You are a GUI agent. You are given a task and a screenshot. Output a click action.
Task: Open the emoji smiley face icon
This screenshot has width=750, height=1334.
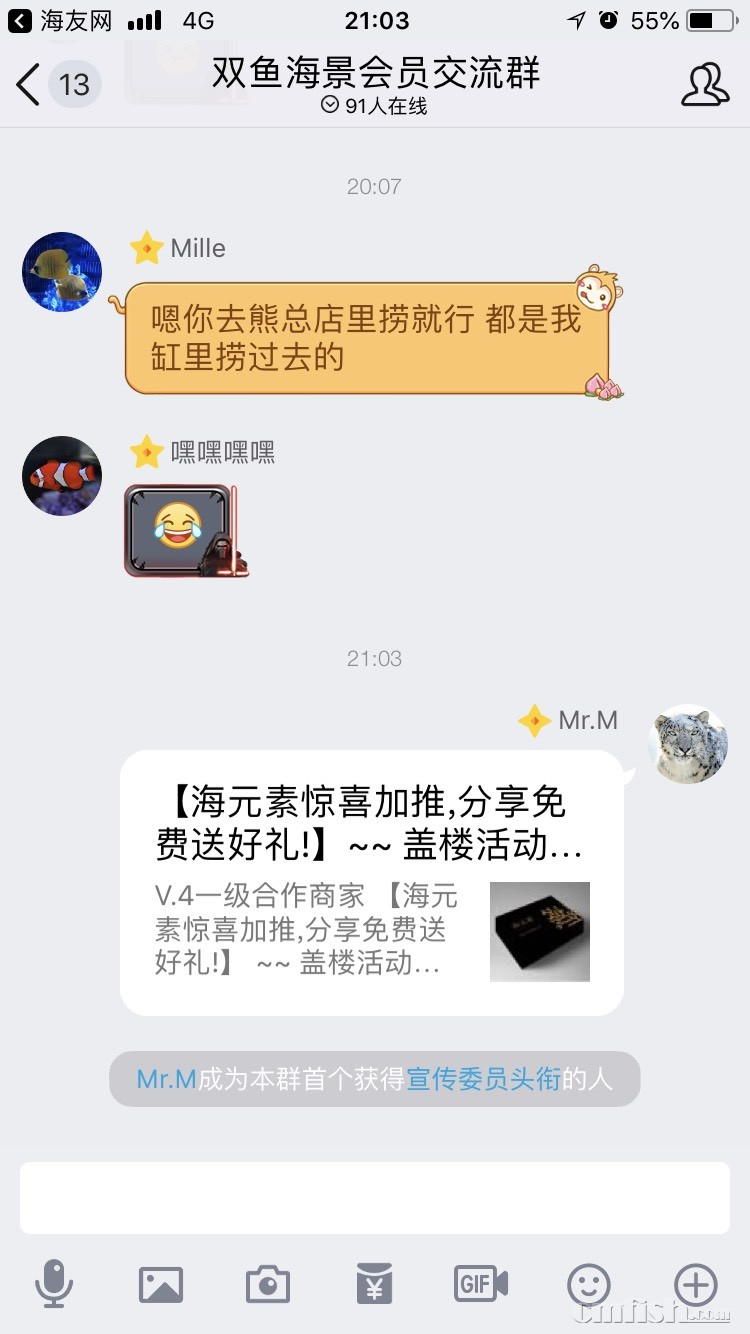point(588,1286)
